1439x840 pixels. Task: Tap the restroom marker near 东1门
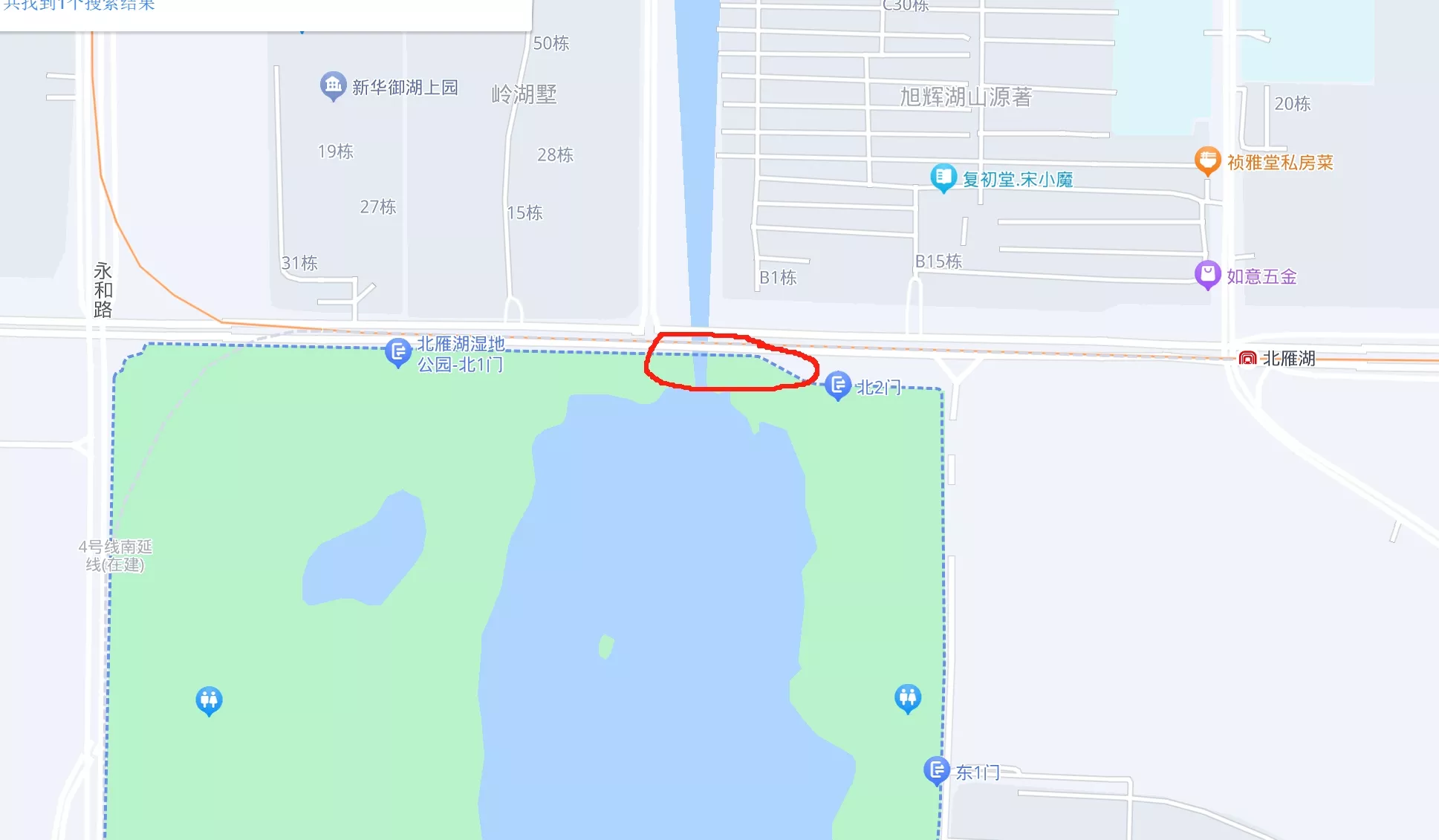point(907,697)
